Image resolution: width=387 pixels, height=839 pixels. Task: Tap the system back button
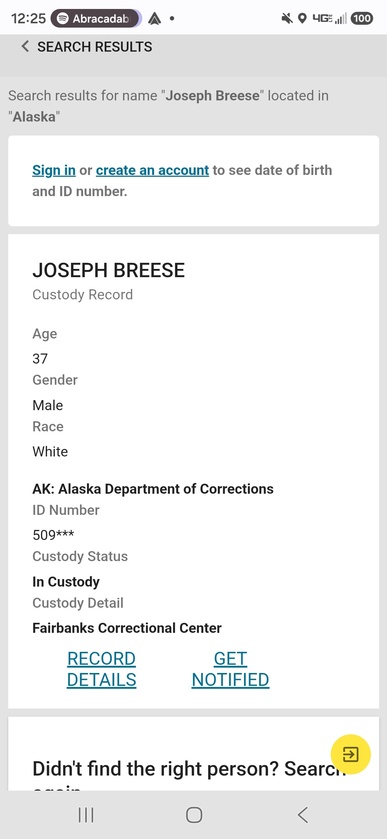point(302,815)
